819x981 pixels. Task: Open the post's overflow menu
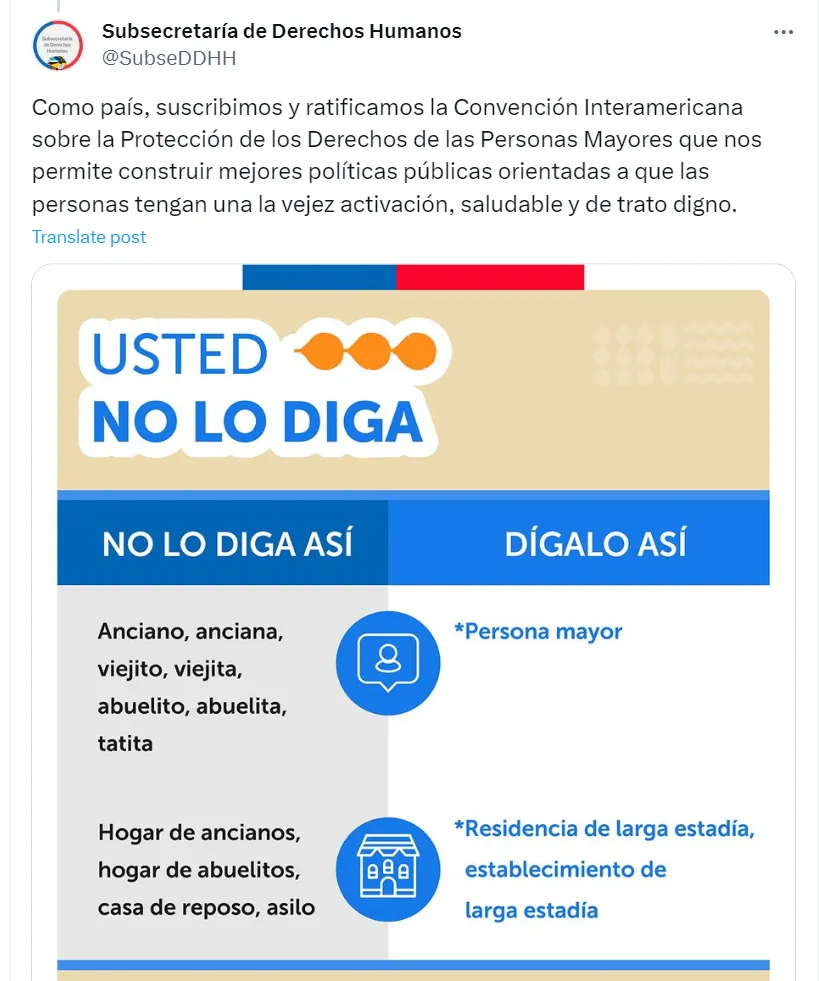pyautogui.click(x=783, y=32)
